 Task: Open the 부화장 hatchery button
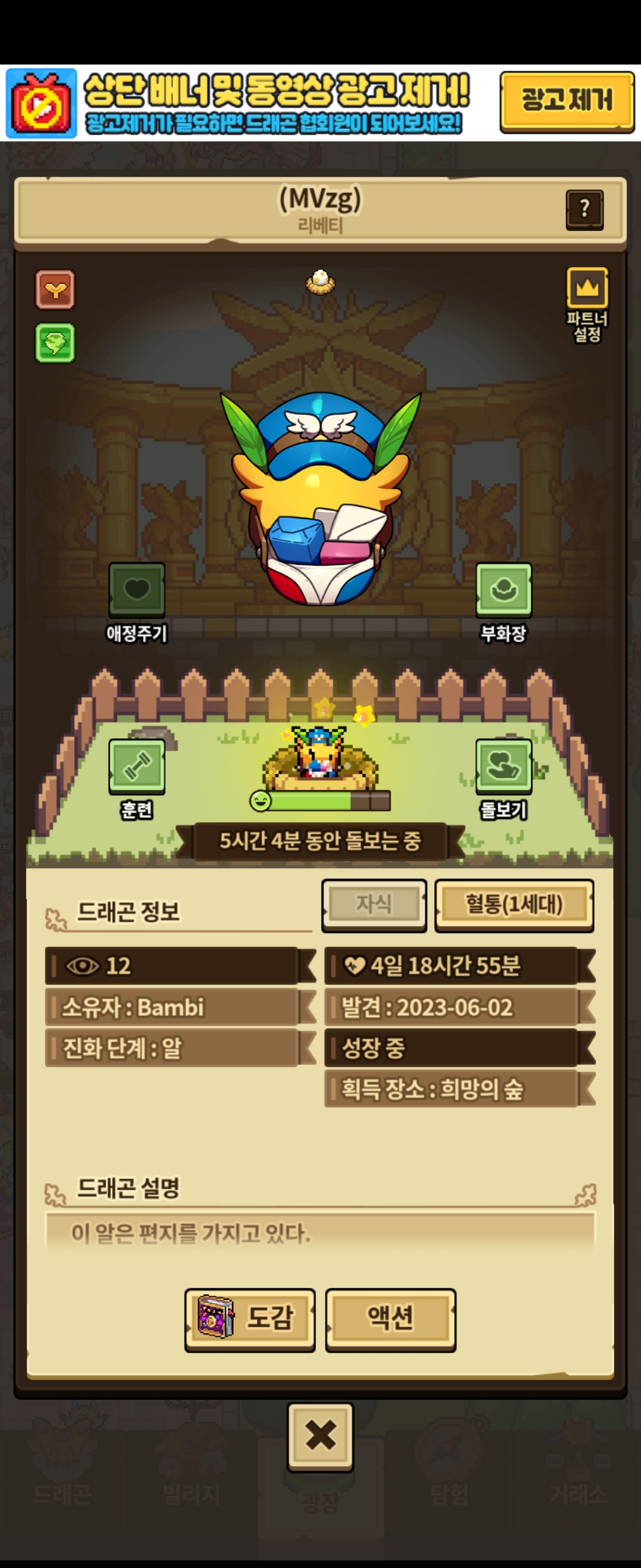(503, 590)
